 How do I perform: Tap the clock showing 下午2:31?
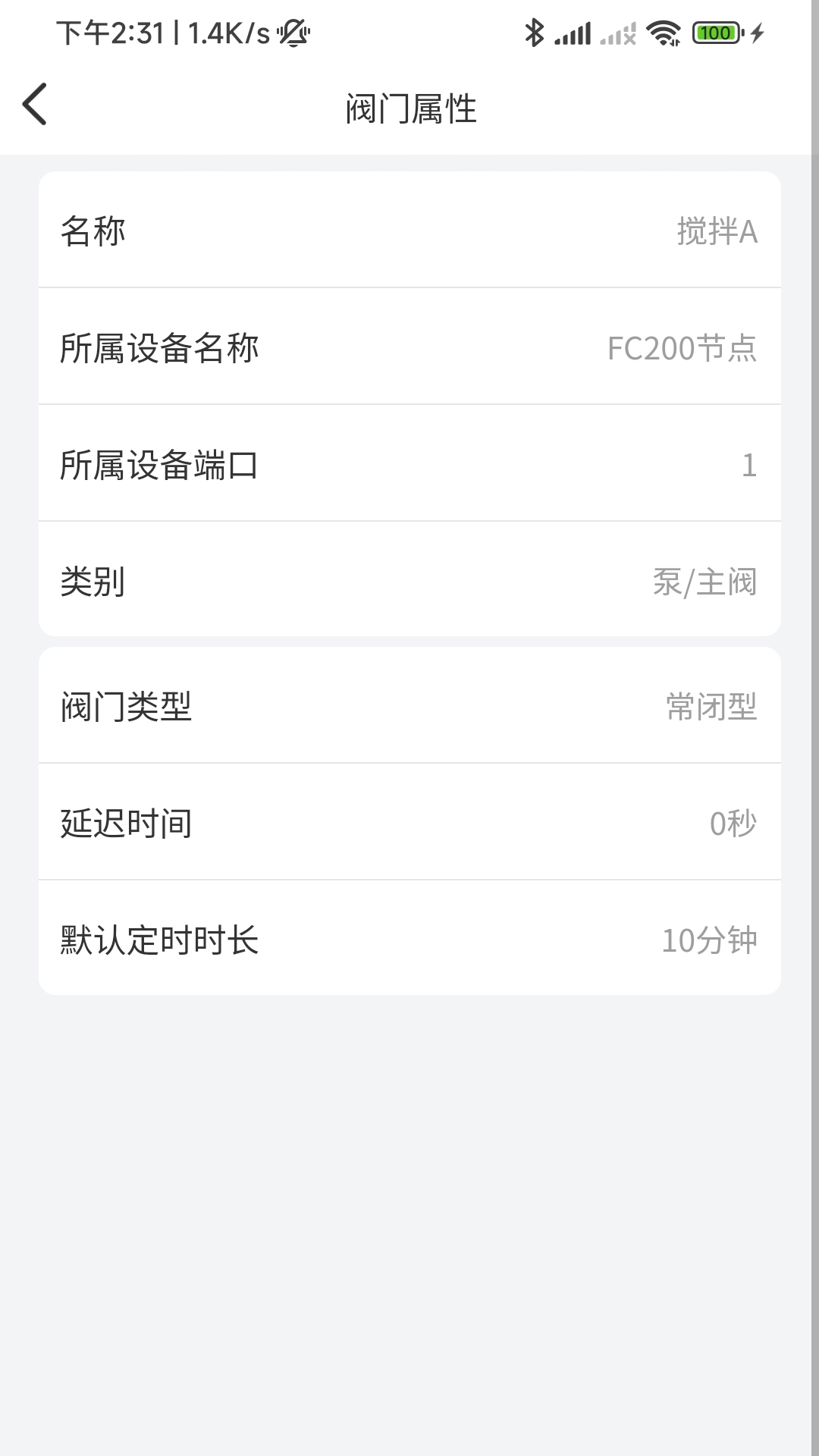110,33
